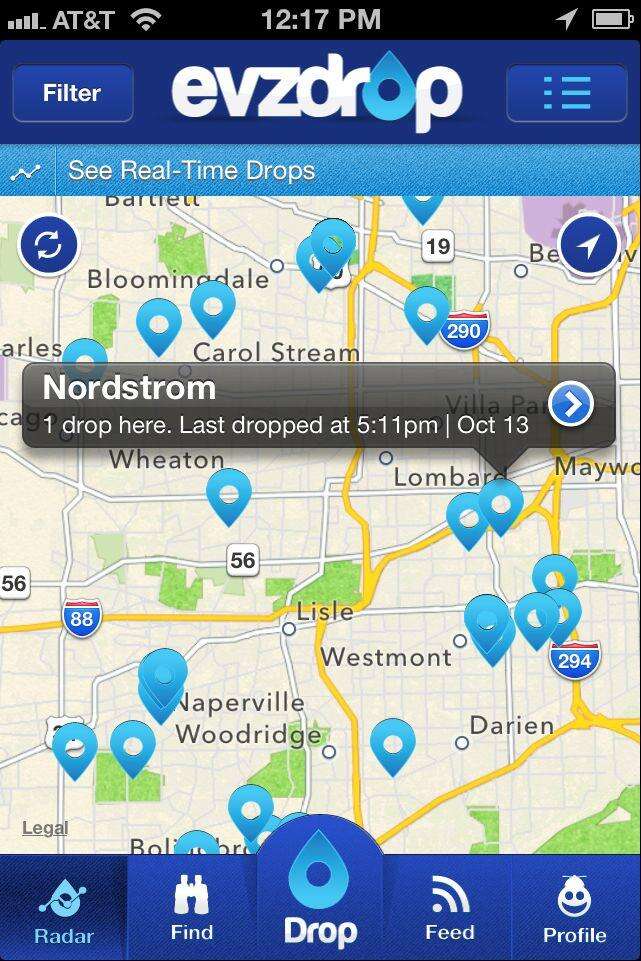Image resolution: width=641 pixels, height=961 pixels.
Task: Select the drop pin near Wheaton
Action: (x=229, y=493)
